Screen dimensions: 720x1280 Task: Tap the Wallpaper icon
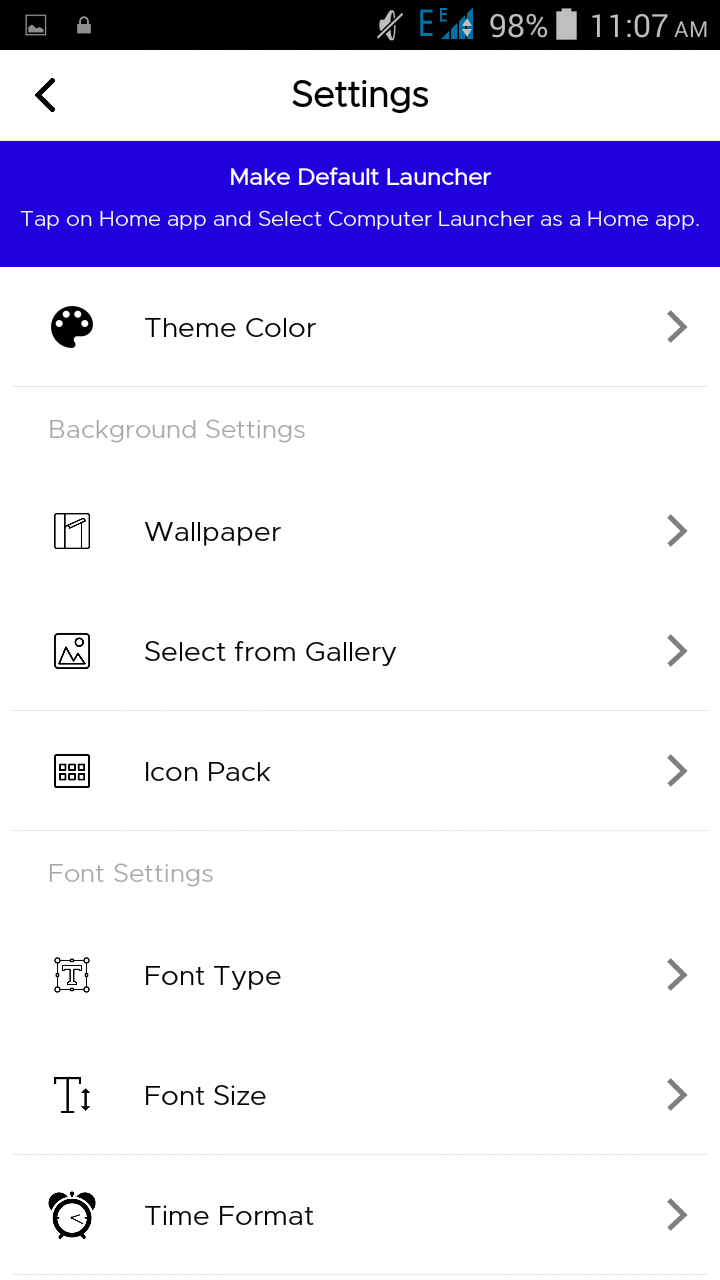[71, 531]
